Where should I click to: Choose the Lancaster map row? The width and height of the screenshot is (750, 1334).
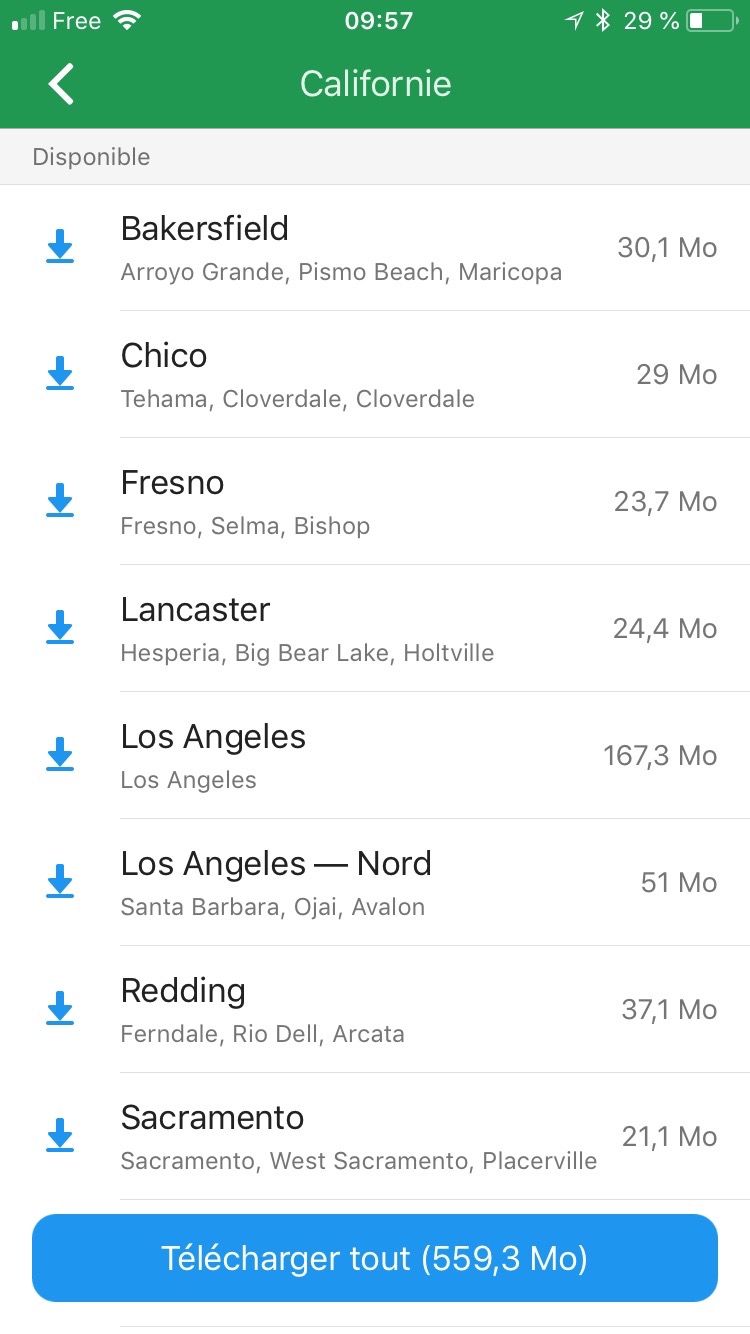tap(340, 628)
